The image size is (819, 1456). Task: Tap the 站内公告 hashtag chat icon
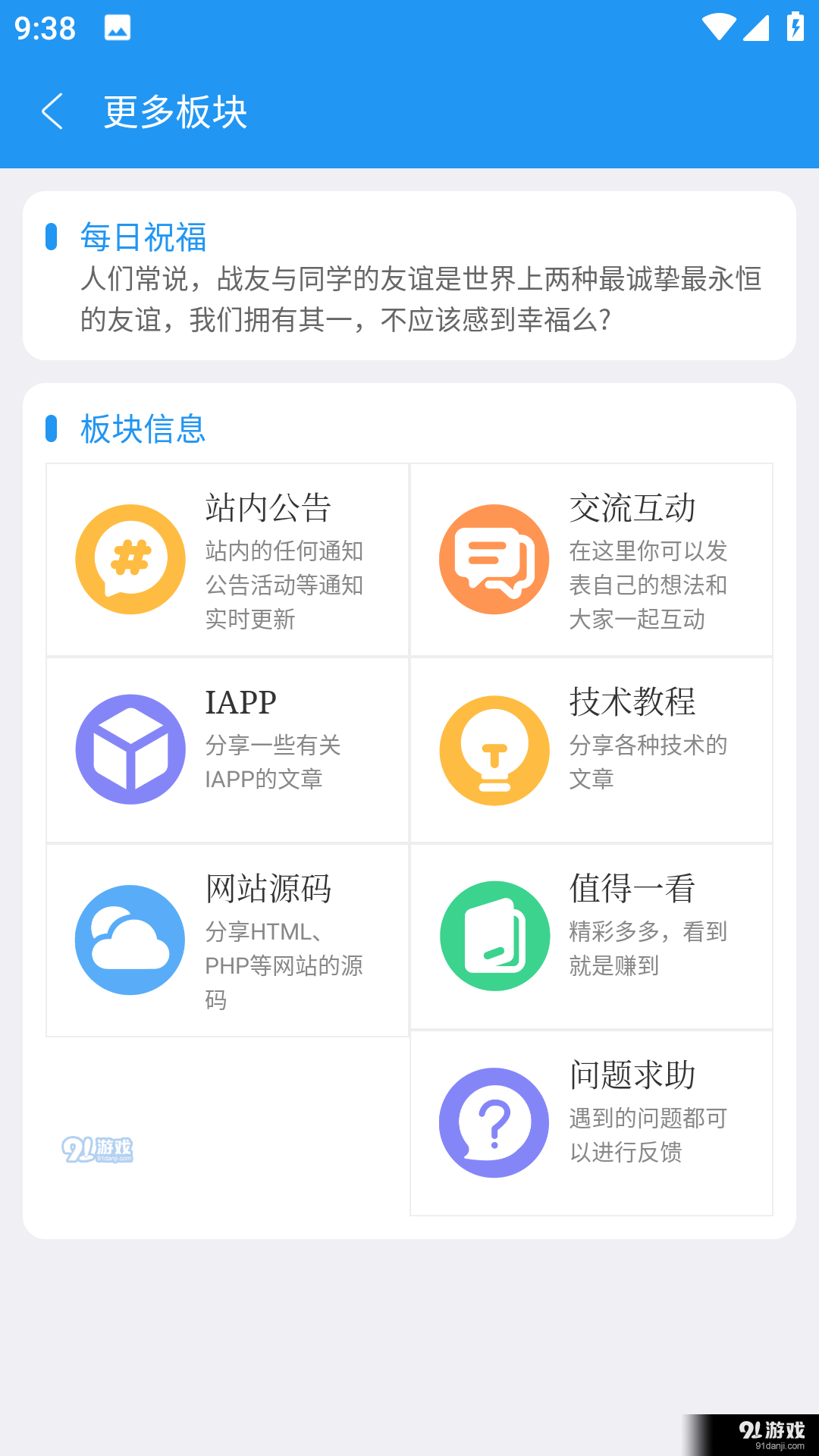point(130,559)
